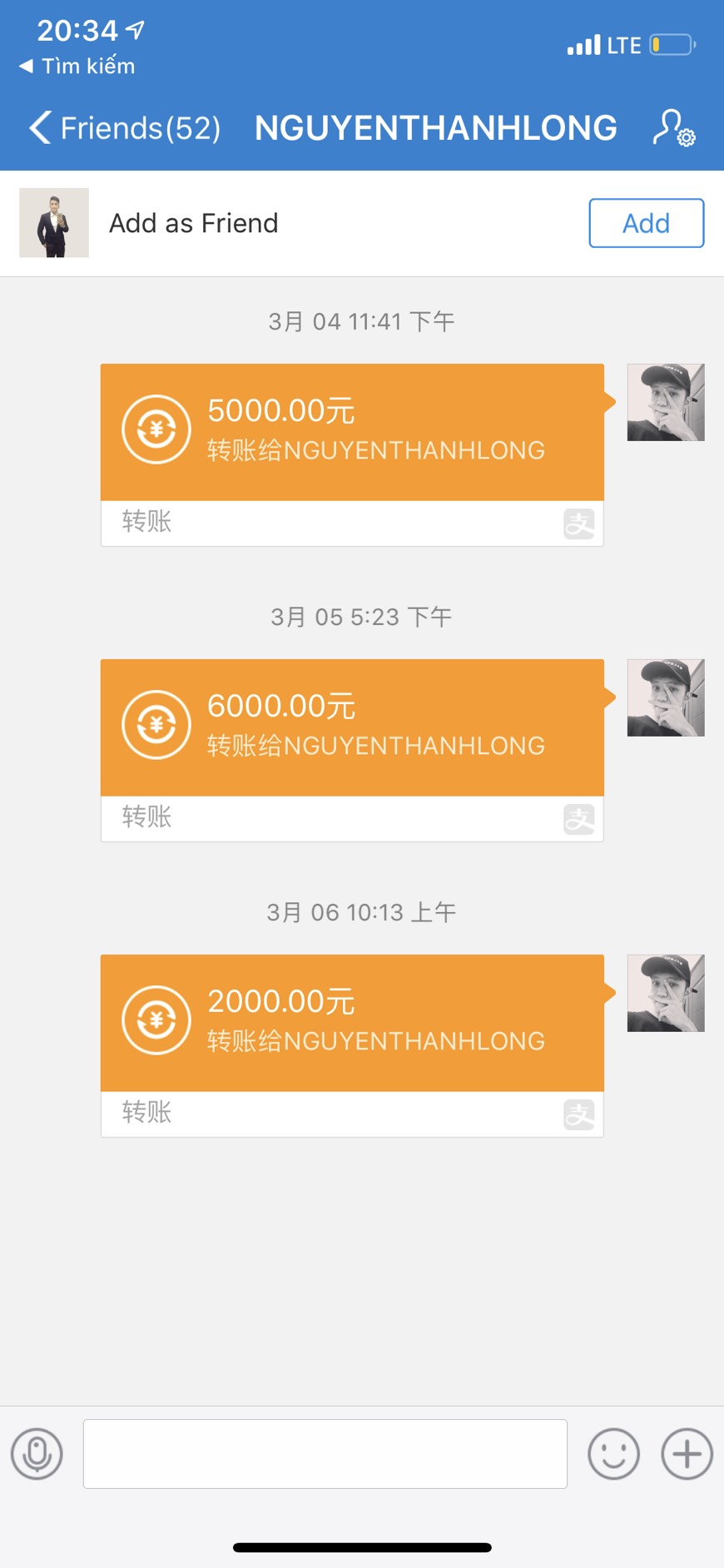Image resolution: width=724 pixels, height=1568 pixels.
Task: Return to Tìm kiếm previous app
Action: click(77, 66)
